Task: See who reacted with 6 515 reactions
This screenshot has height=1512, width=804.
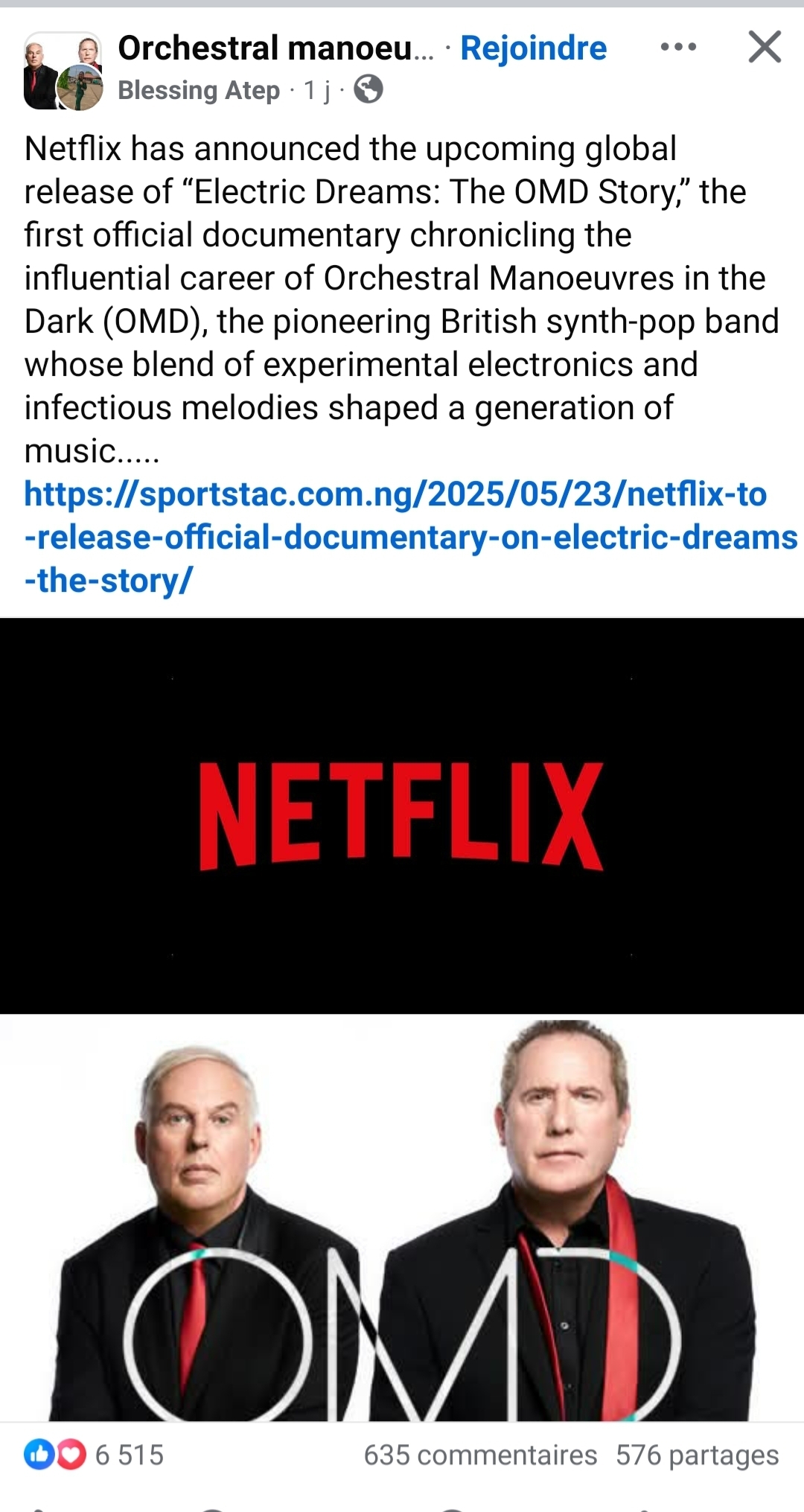Action: 94,1455
